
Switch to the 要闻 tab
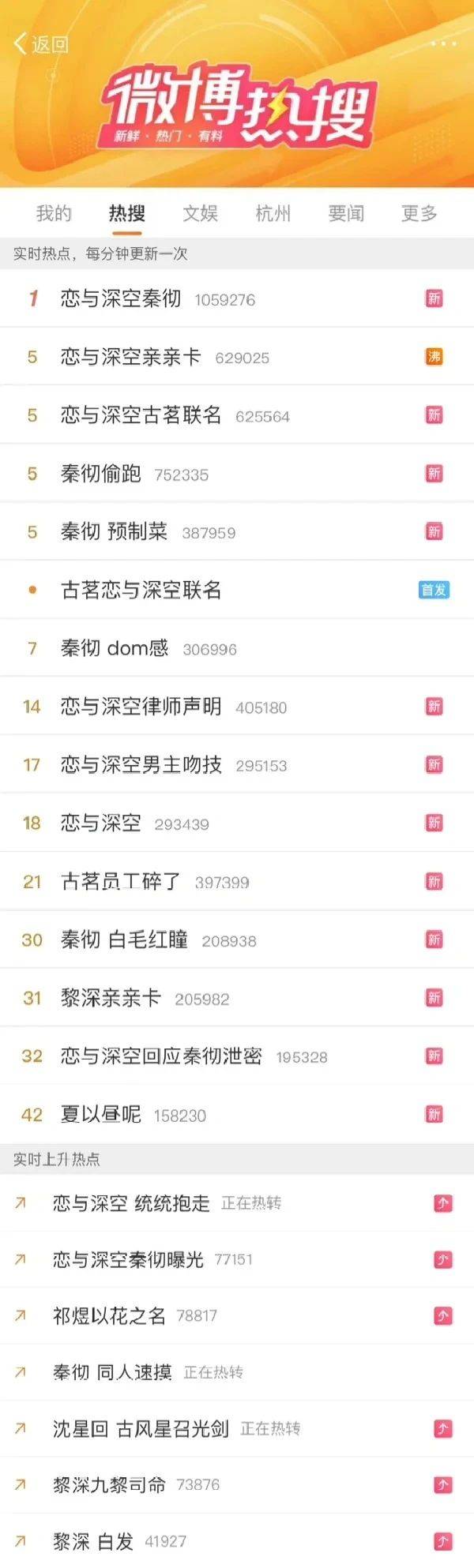coord(346,213)
